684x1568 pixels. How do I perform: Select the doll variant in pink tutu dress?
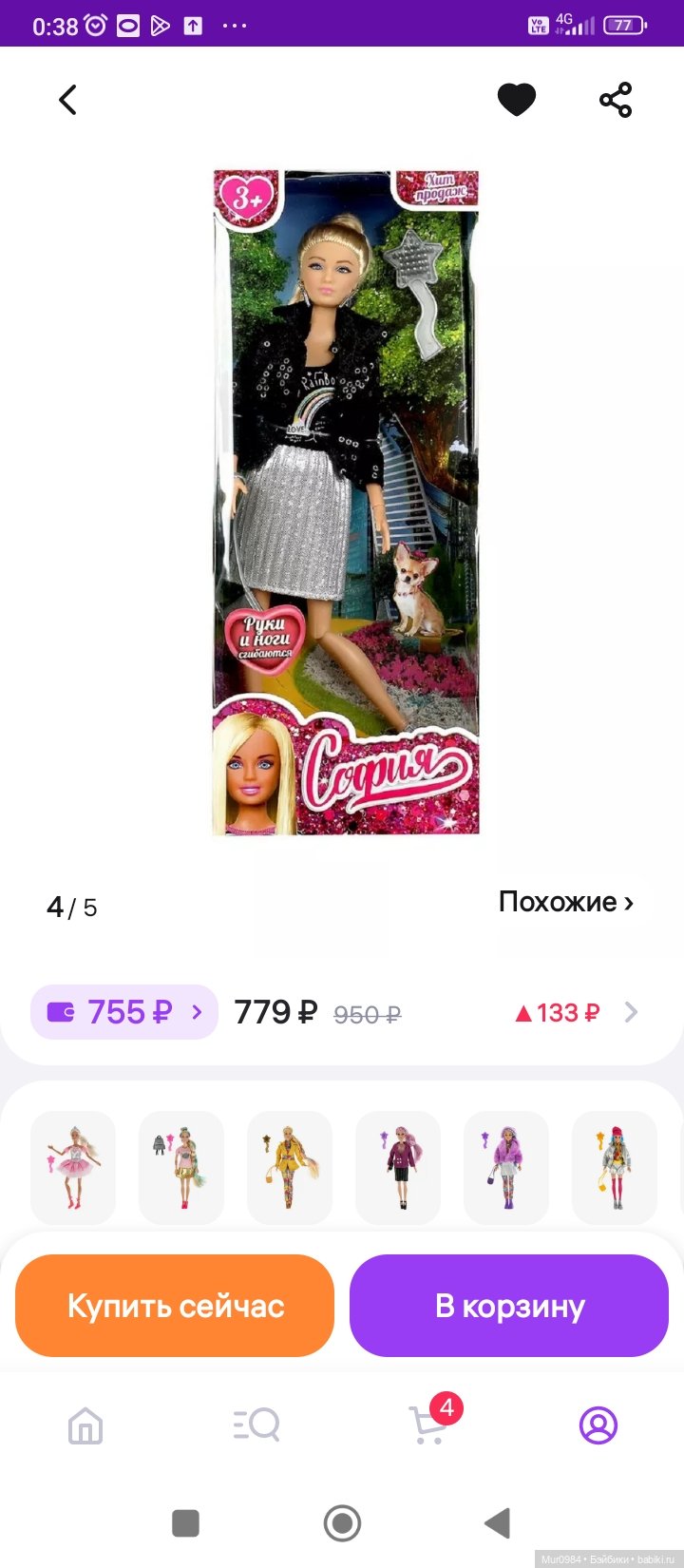coord(73,1168)
